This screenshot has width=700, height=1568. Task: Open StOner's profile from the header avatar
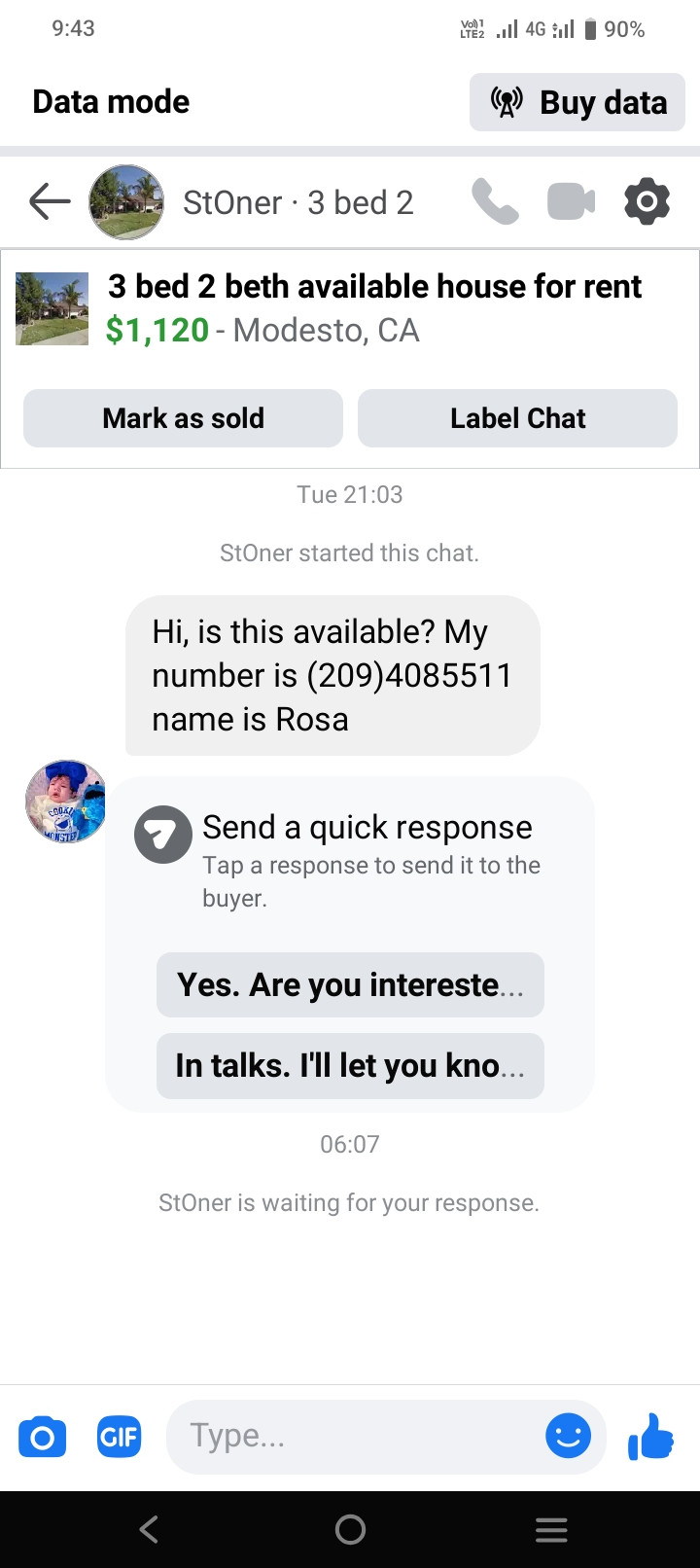tap(126, 202)
